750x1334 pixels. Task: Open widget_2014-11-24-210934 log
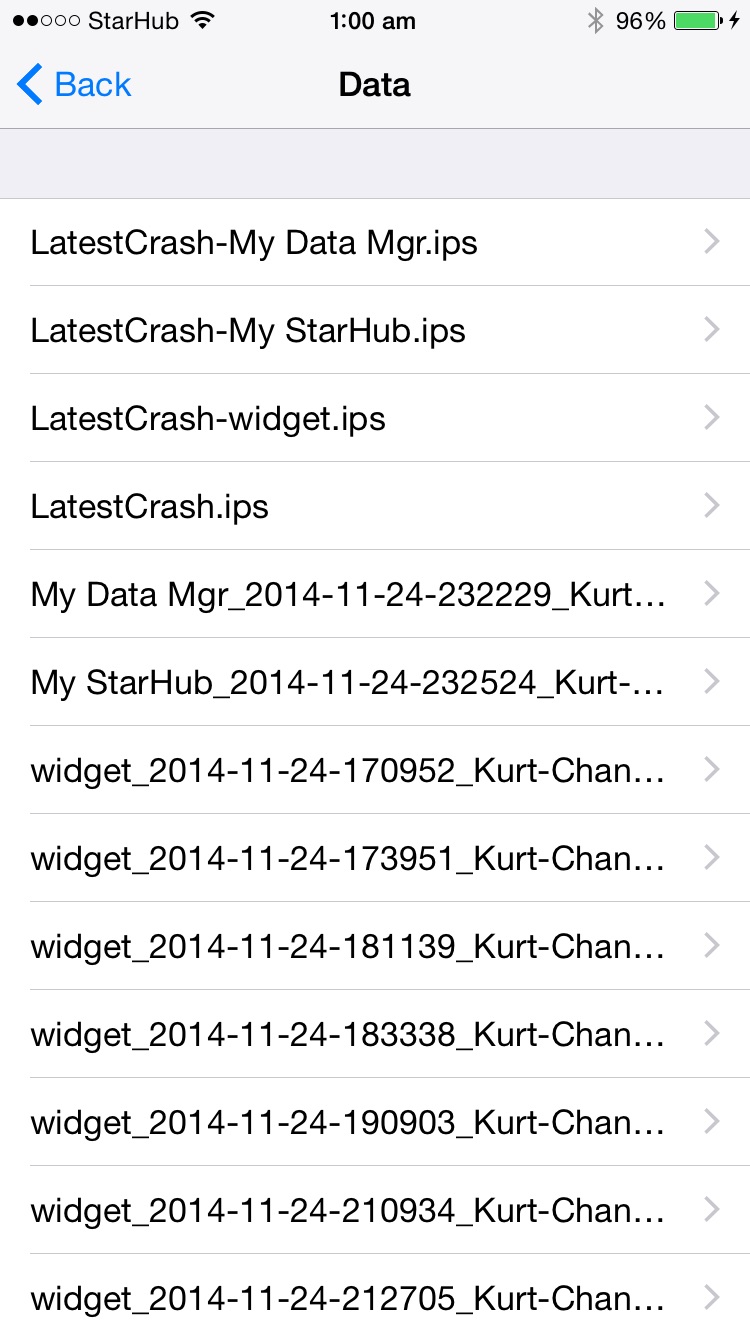click(375, 1210)
